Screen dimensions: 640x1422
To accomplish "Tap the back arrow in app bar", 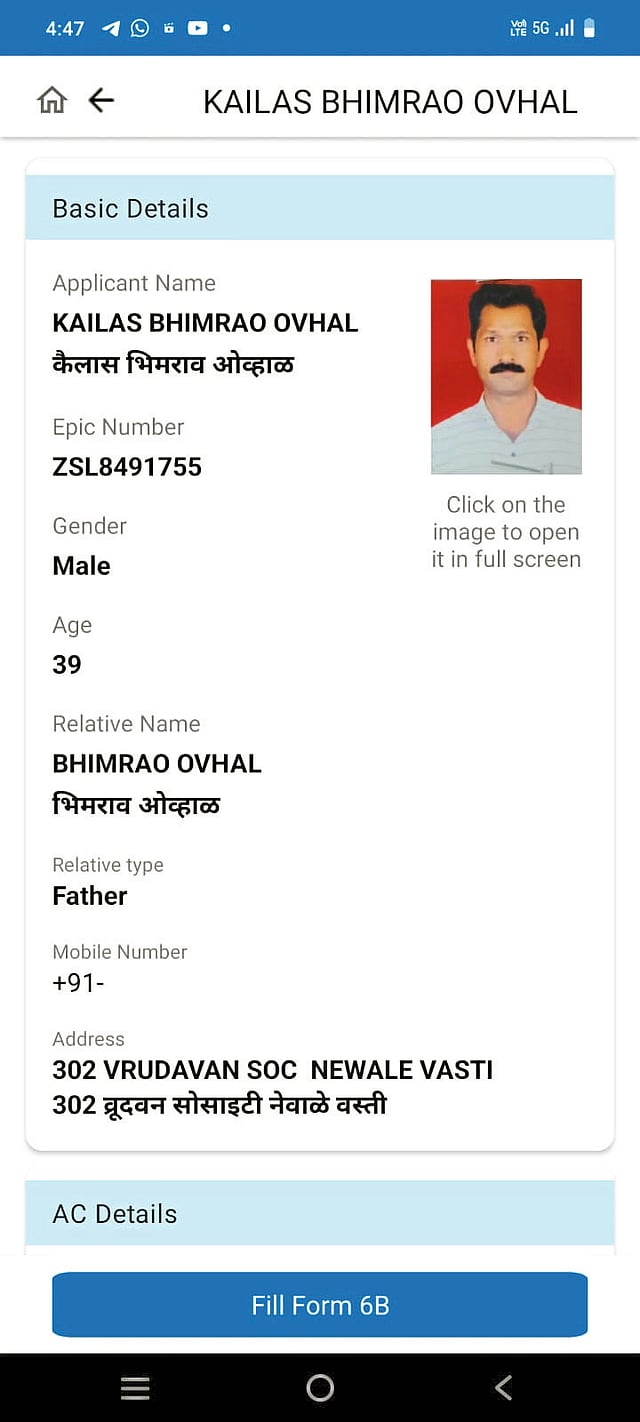I will (x=101, y=100).
